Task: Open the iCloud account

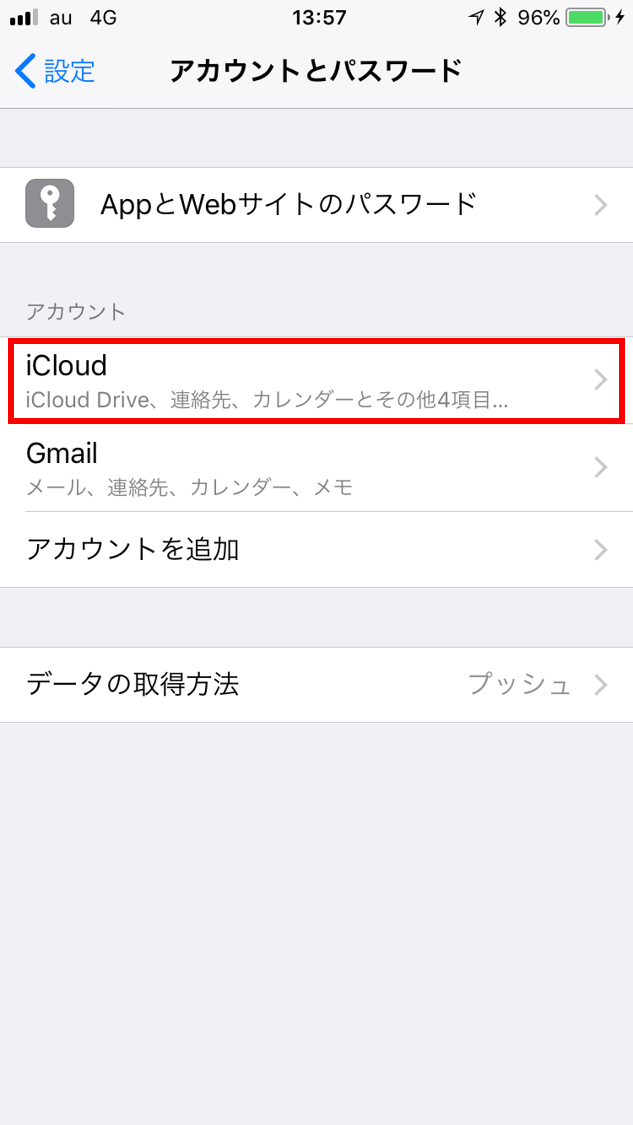Action: point(316,379)
